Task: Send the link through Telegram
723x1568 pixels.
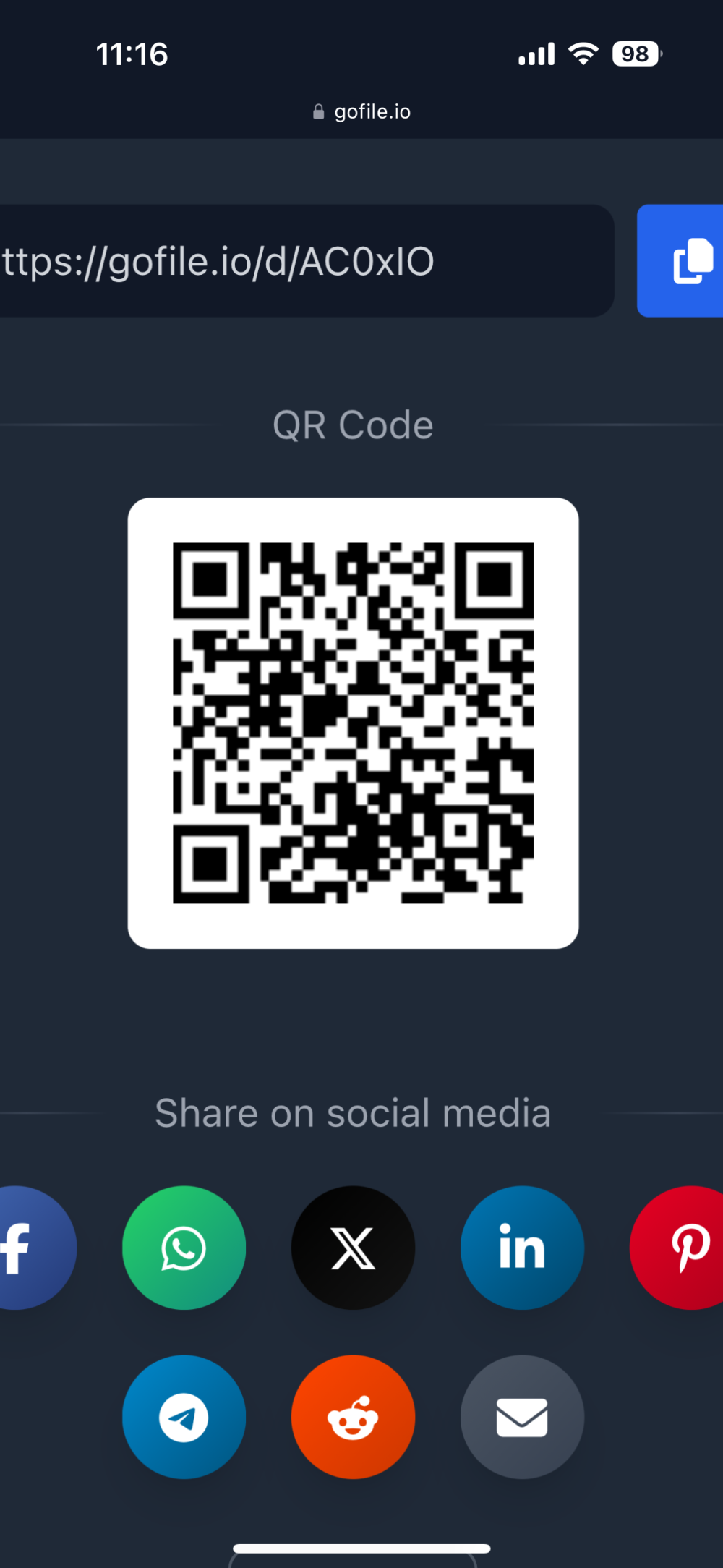Action: pyautogui.click(x=184, y=1417)
